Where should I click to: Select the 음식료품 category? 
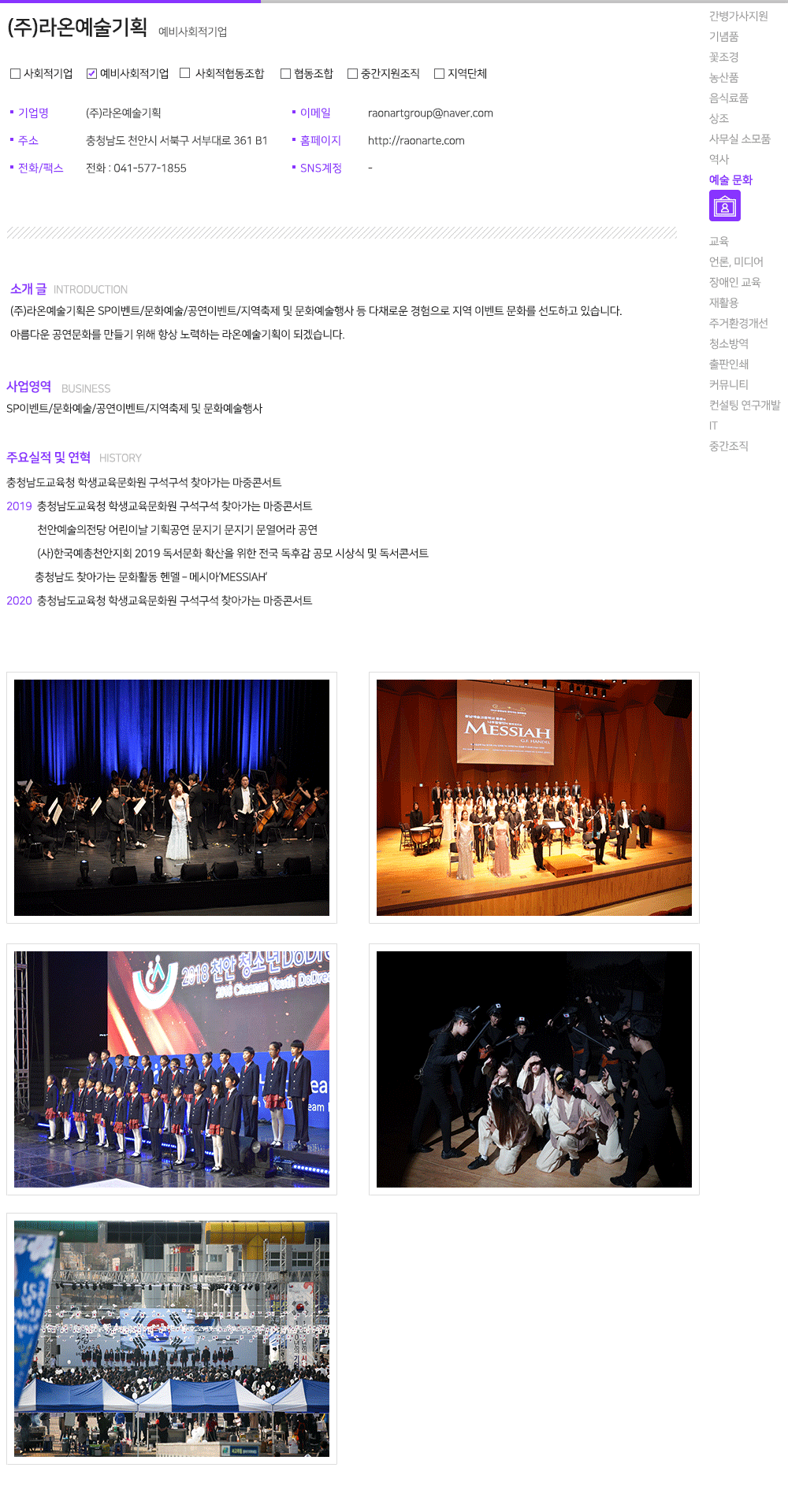tap(728, 98)
